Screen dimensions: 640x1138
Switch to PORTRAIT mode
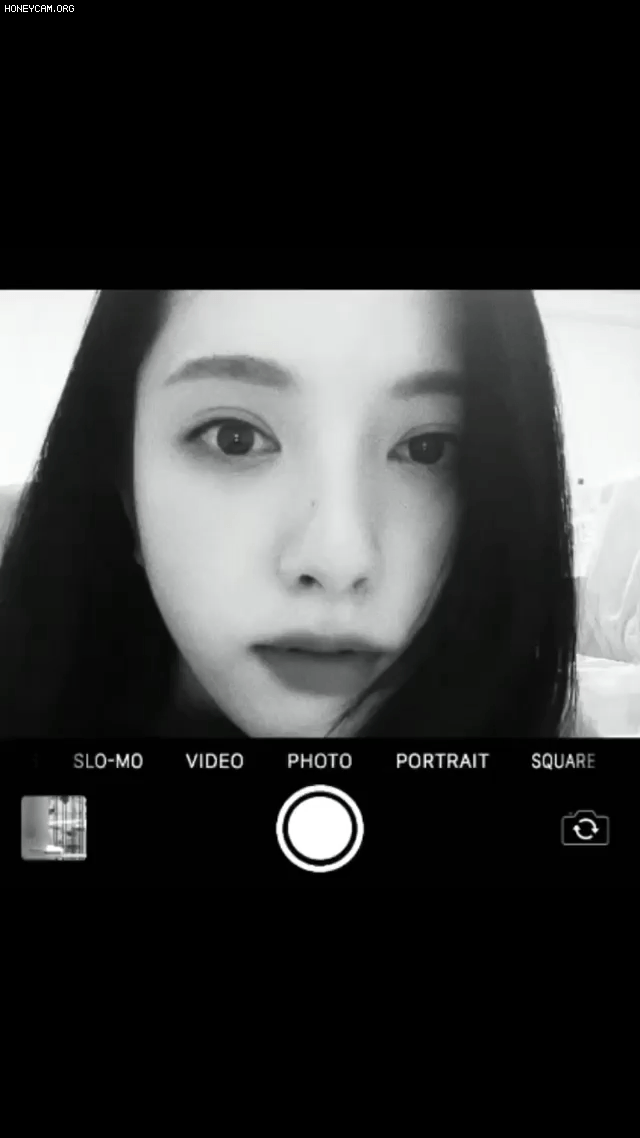[x=443, y=761]
